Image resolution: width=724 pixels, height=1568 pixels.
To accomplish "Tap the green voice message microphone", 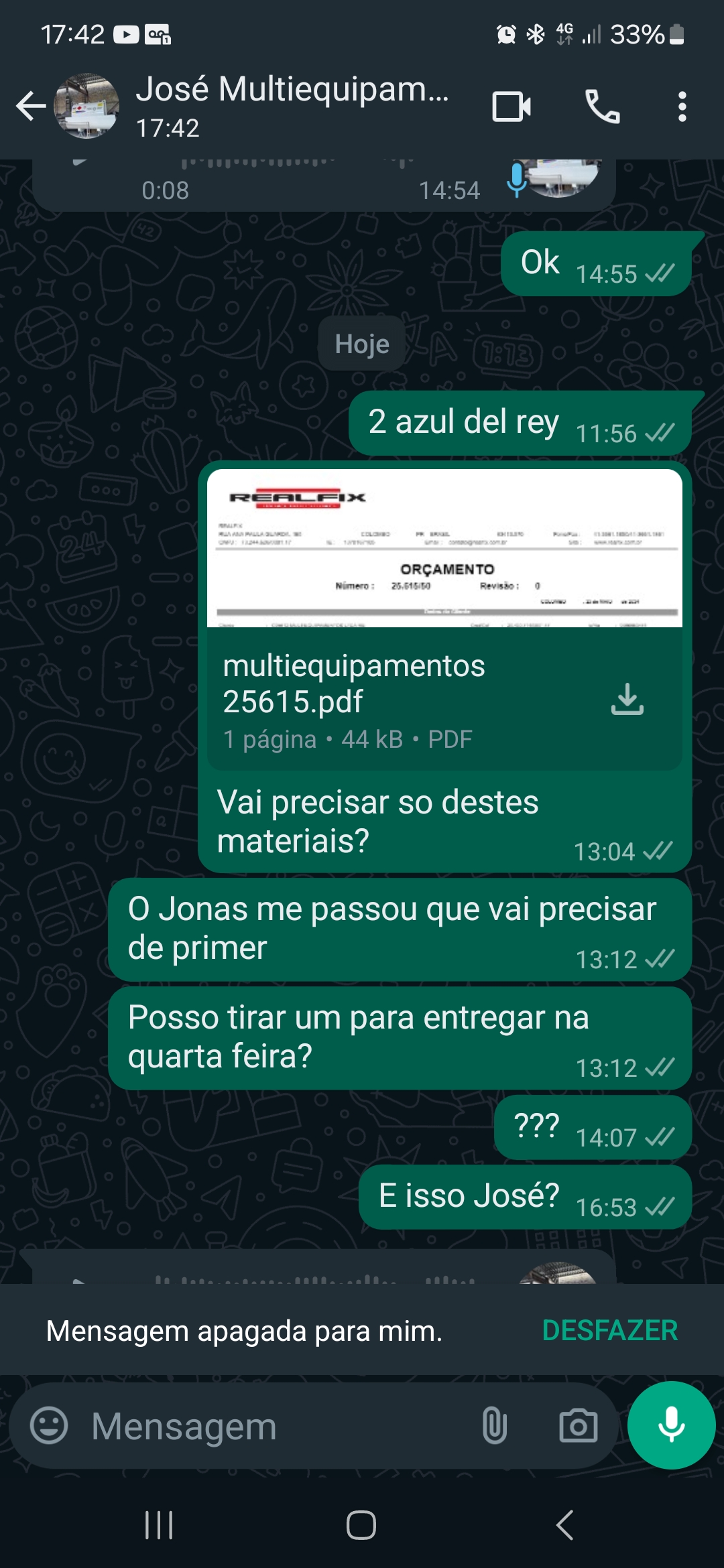I will (671, 1425).
